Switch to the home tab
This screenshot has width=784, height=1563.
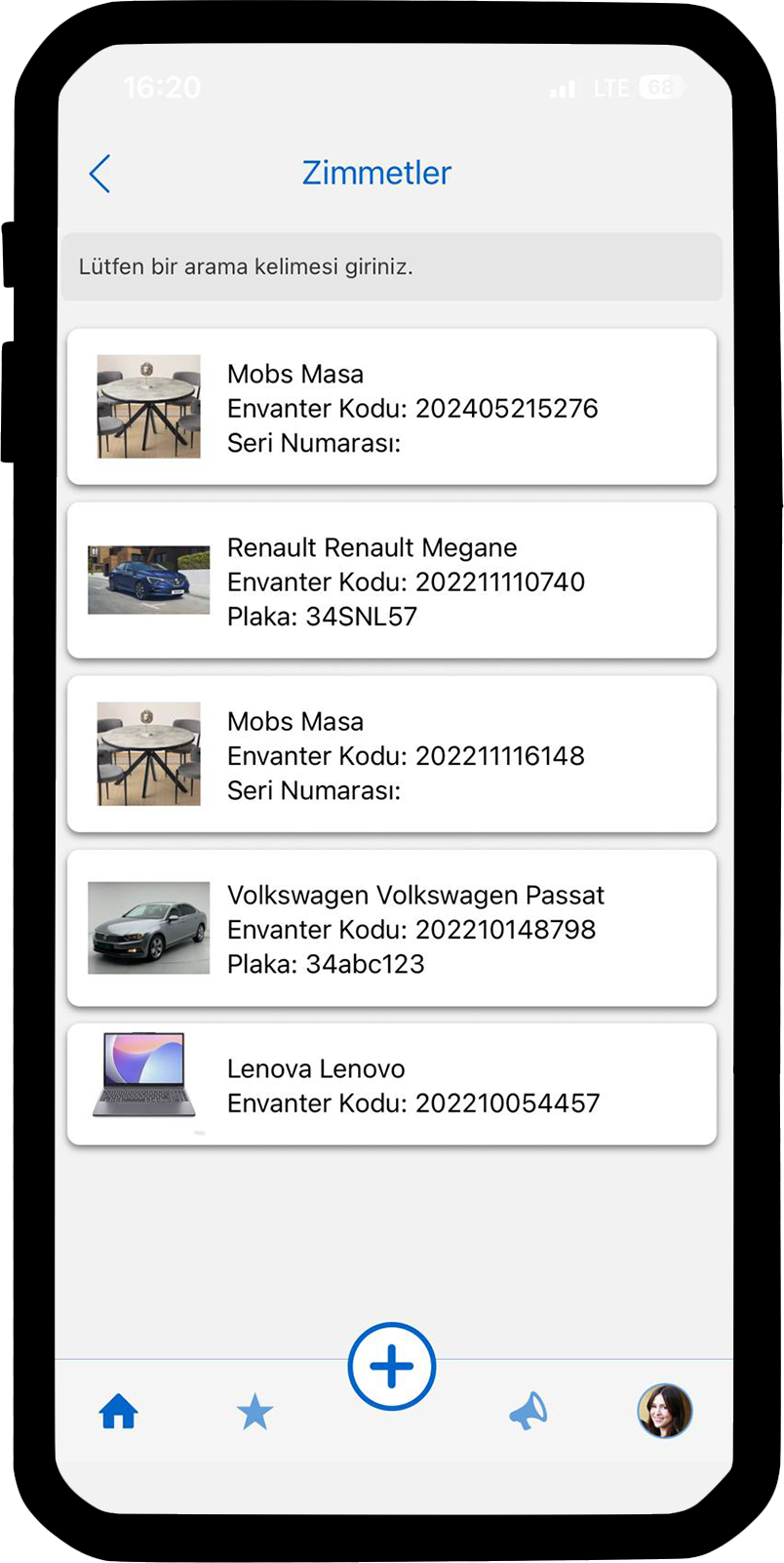click(x=118, y=1412)
